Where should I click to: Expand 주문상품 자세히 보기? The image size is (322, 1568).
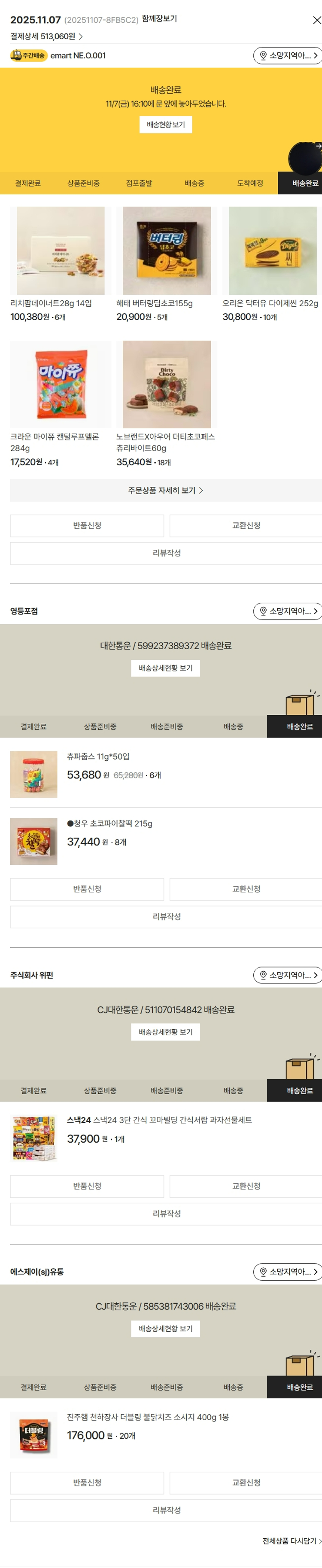click(166, 491)
